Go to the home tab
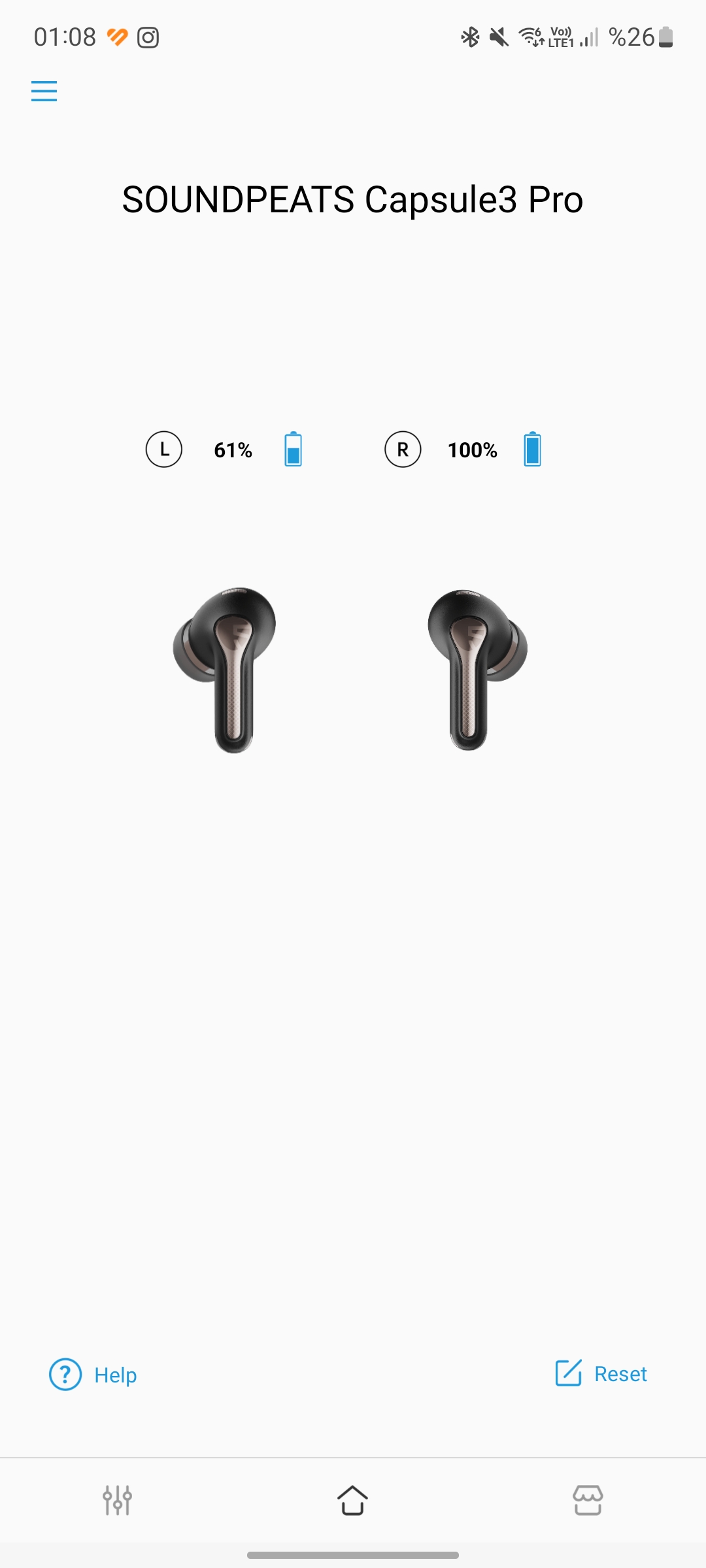Screen dimensions: 706x1568 [x=353, y=1500]
